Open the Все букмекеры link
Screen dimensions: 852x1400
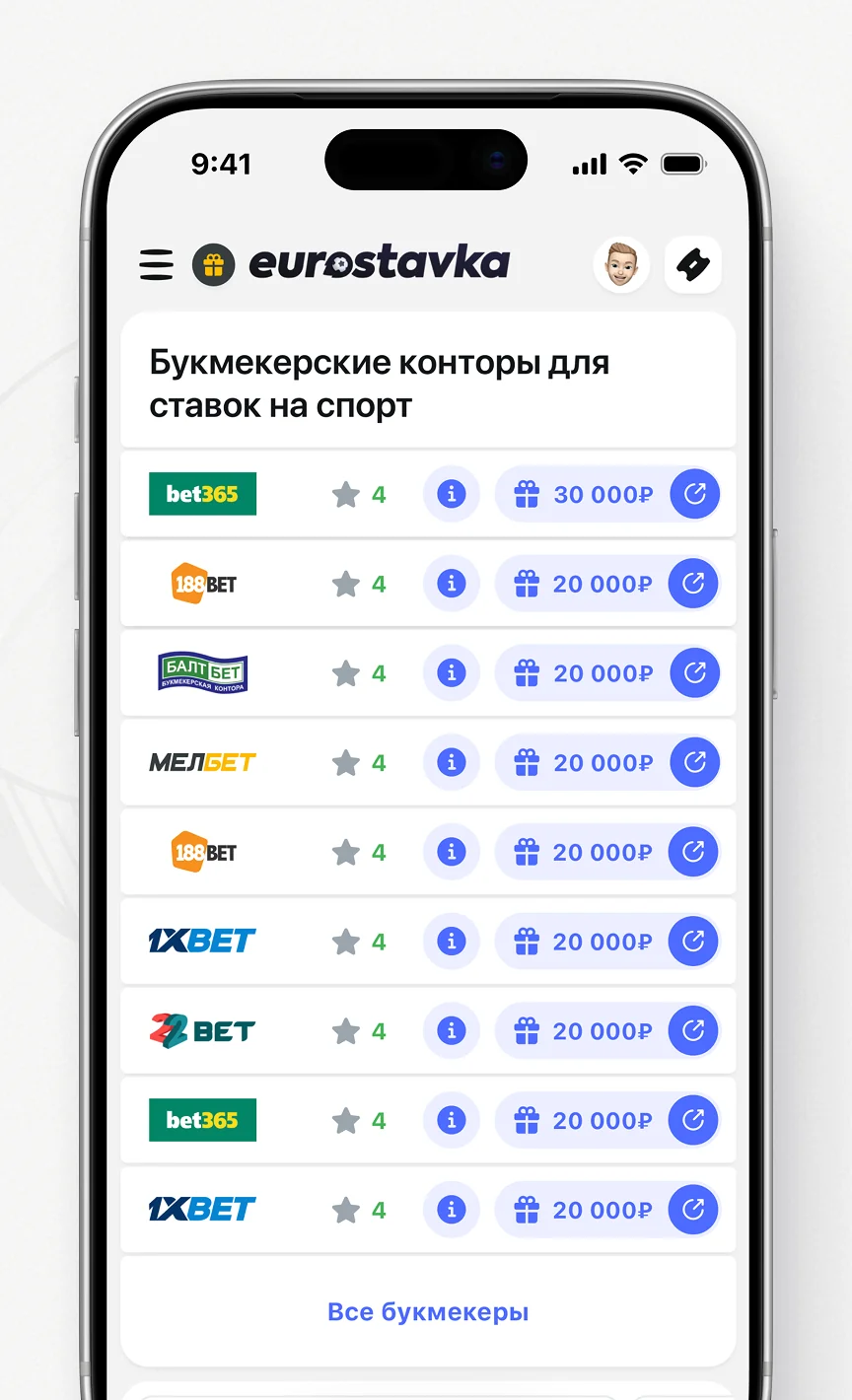pyautogui.click(x=428, y=1312)
